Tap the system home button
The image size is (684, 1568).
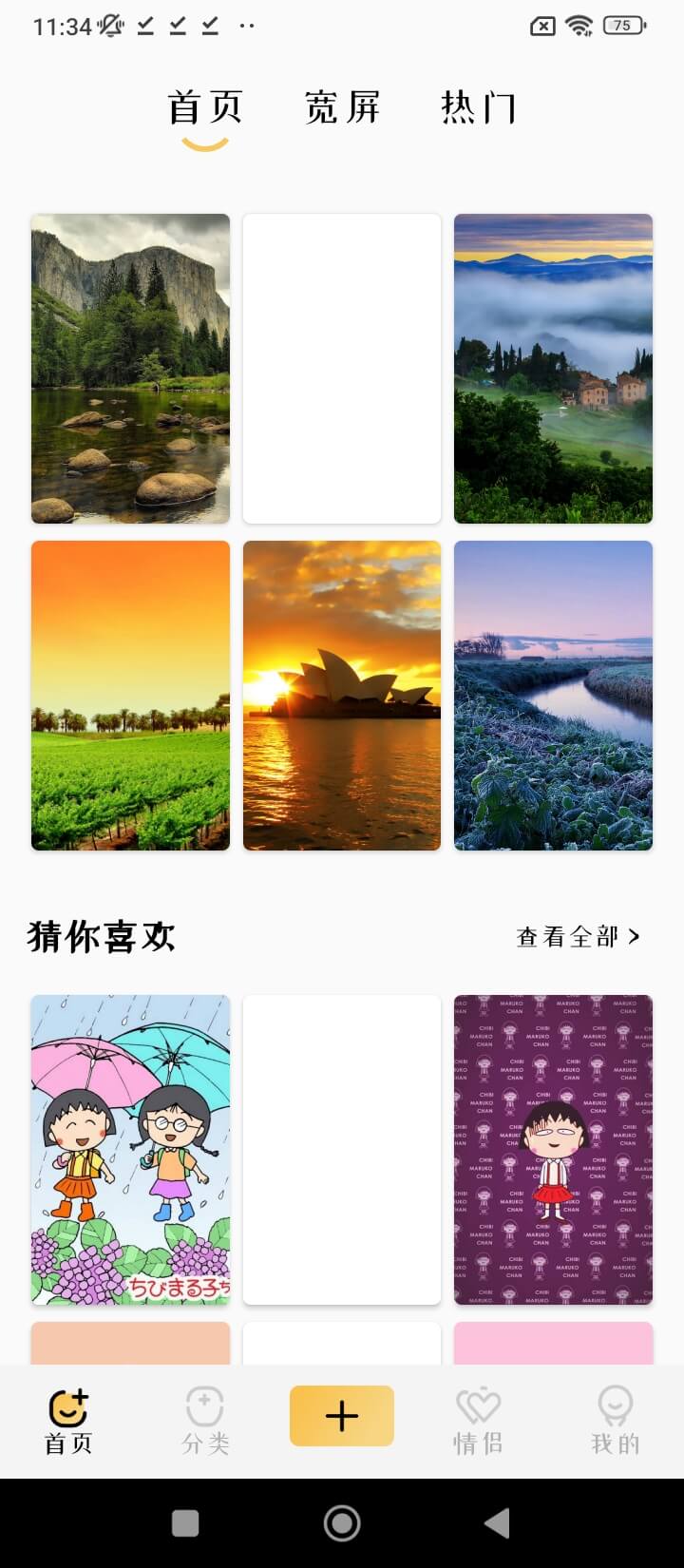(342, 1523)
